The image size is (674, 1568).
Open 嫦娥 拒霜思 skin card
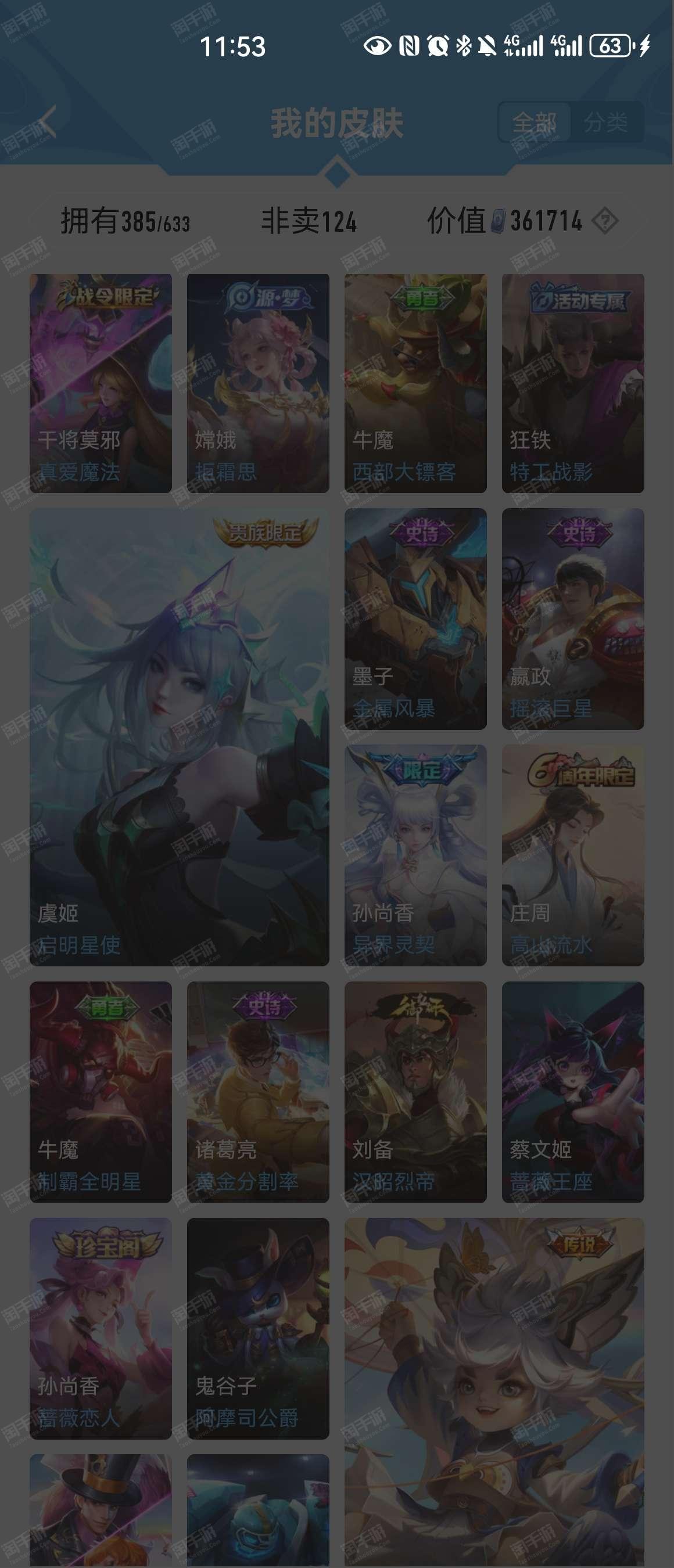[257, 383]
